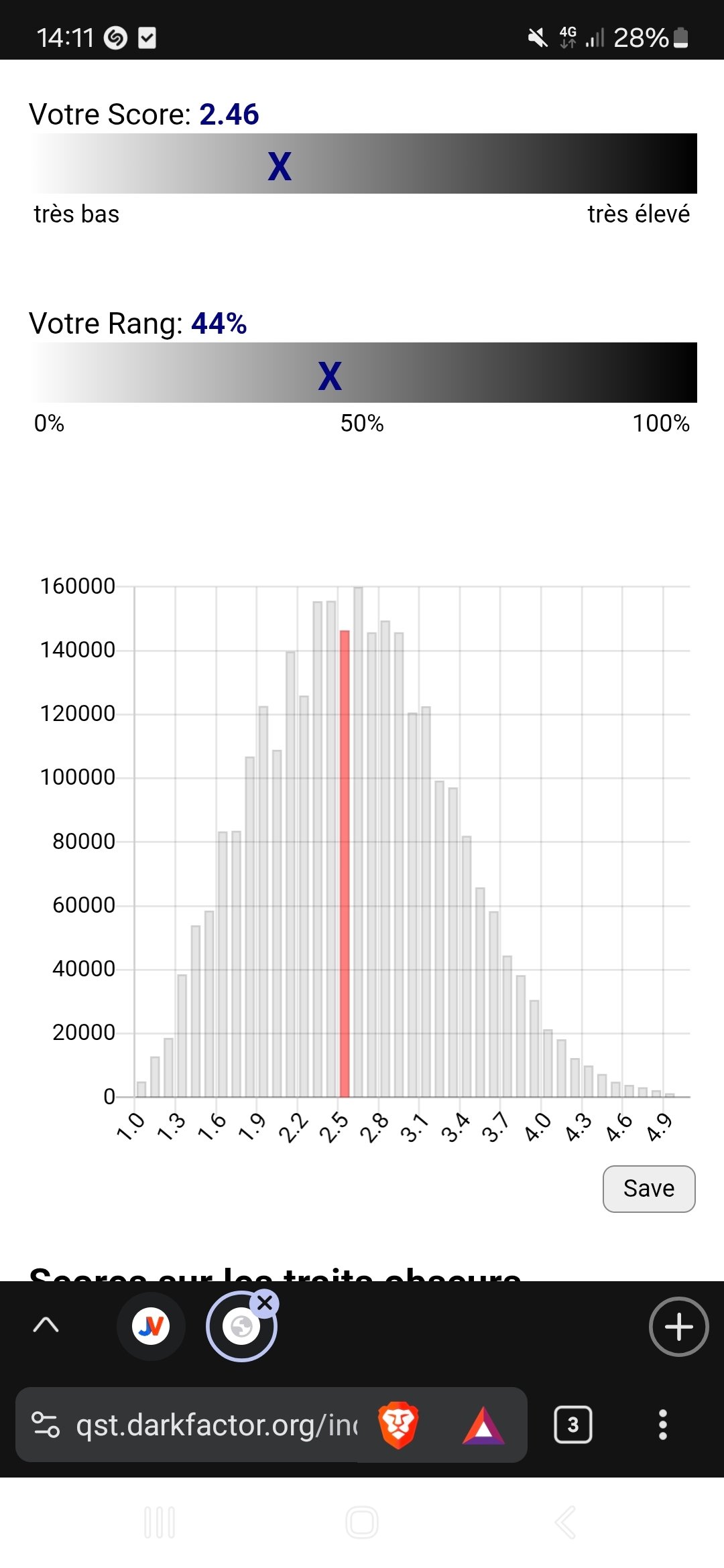This screenshot has width=724, height=1568.
Task: Close the current tab with the X badge
Action: click(x=265, y=1303)
